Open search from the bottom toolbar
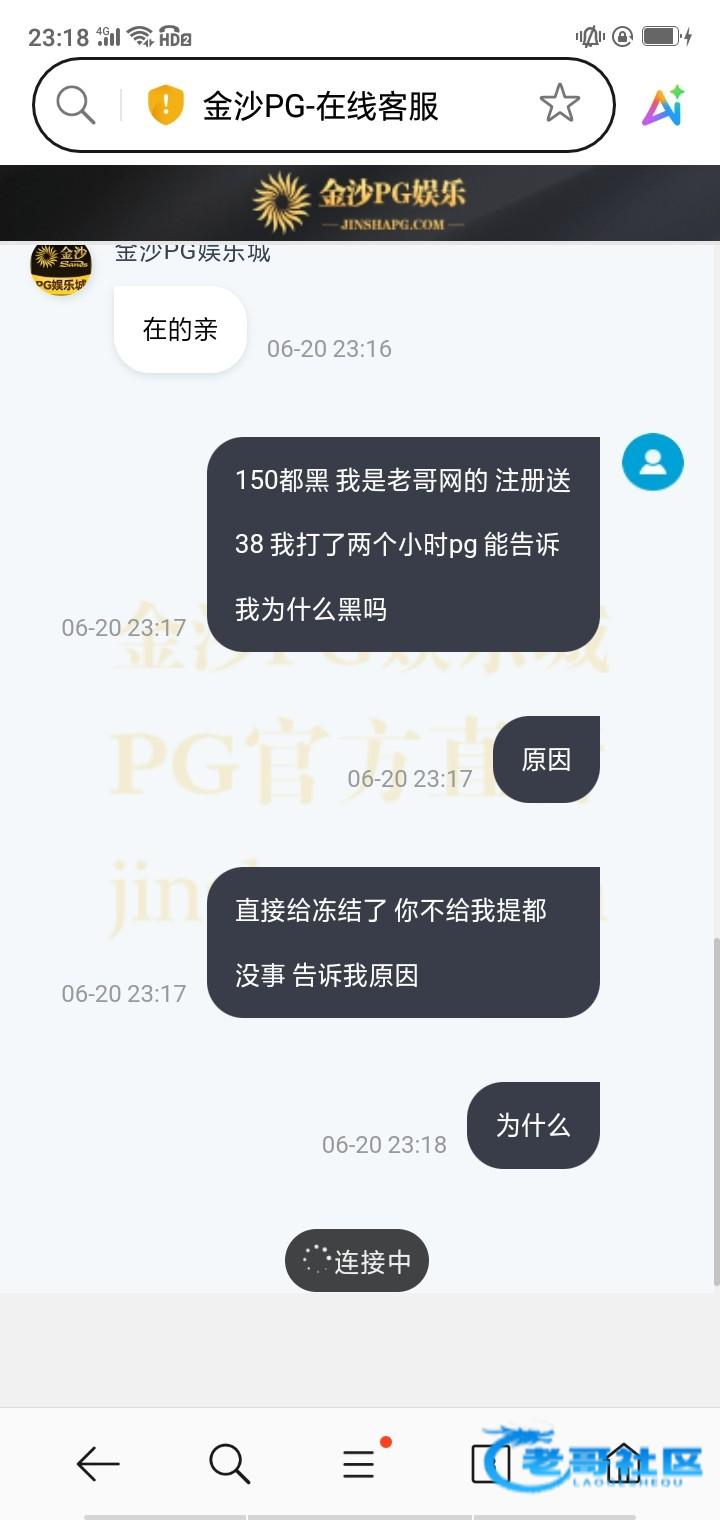Viewport: 720px width, 1520px height. pos(229,1464)
